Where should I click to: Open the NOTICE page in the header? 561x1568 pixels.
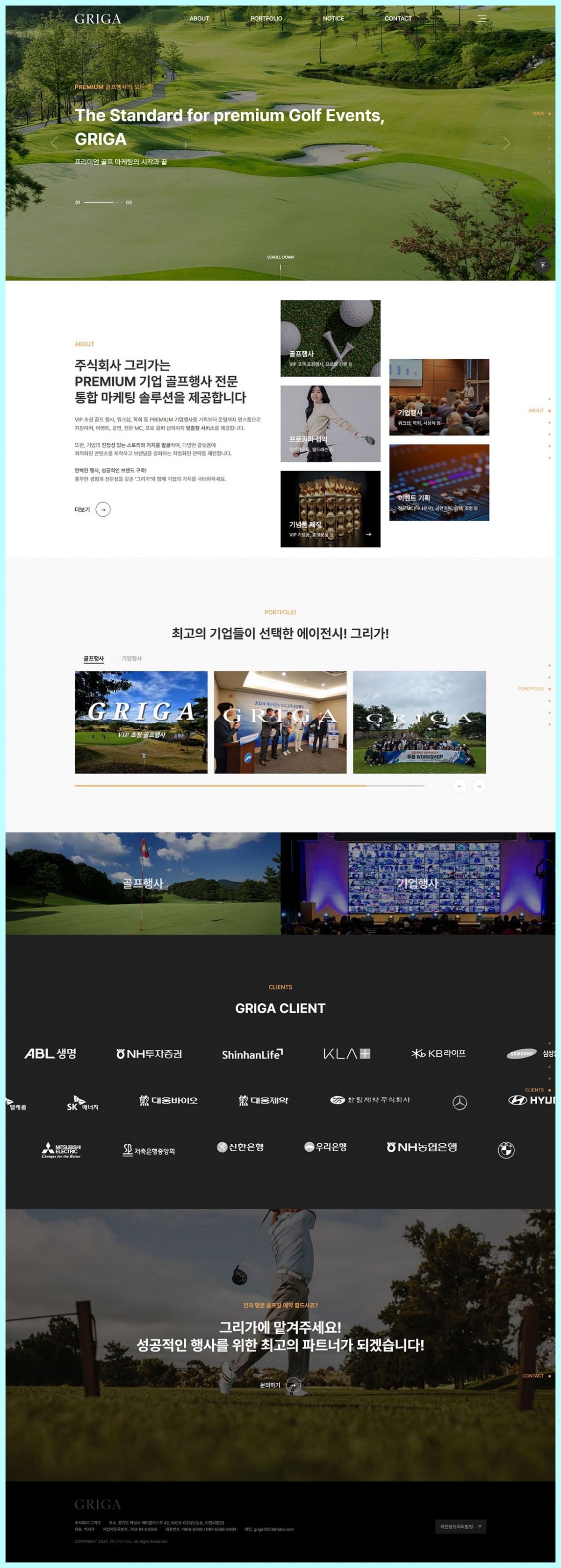click(333, 19)
